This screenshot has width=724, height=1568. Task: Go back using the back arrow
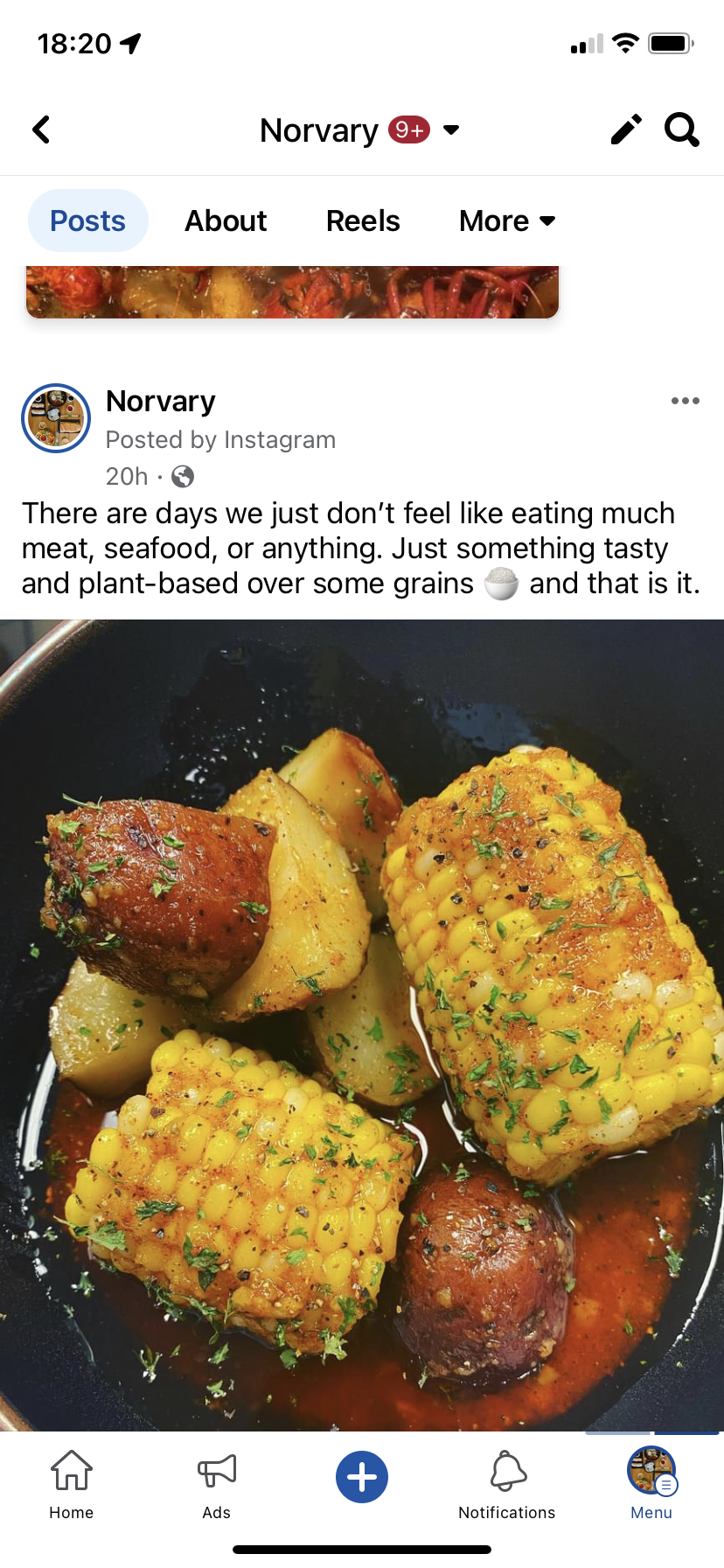[41, 130]
